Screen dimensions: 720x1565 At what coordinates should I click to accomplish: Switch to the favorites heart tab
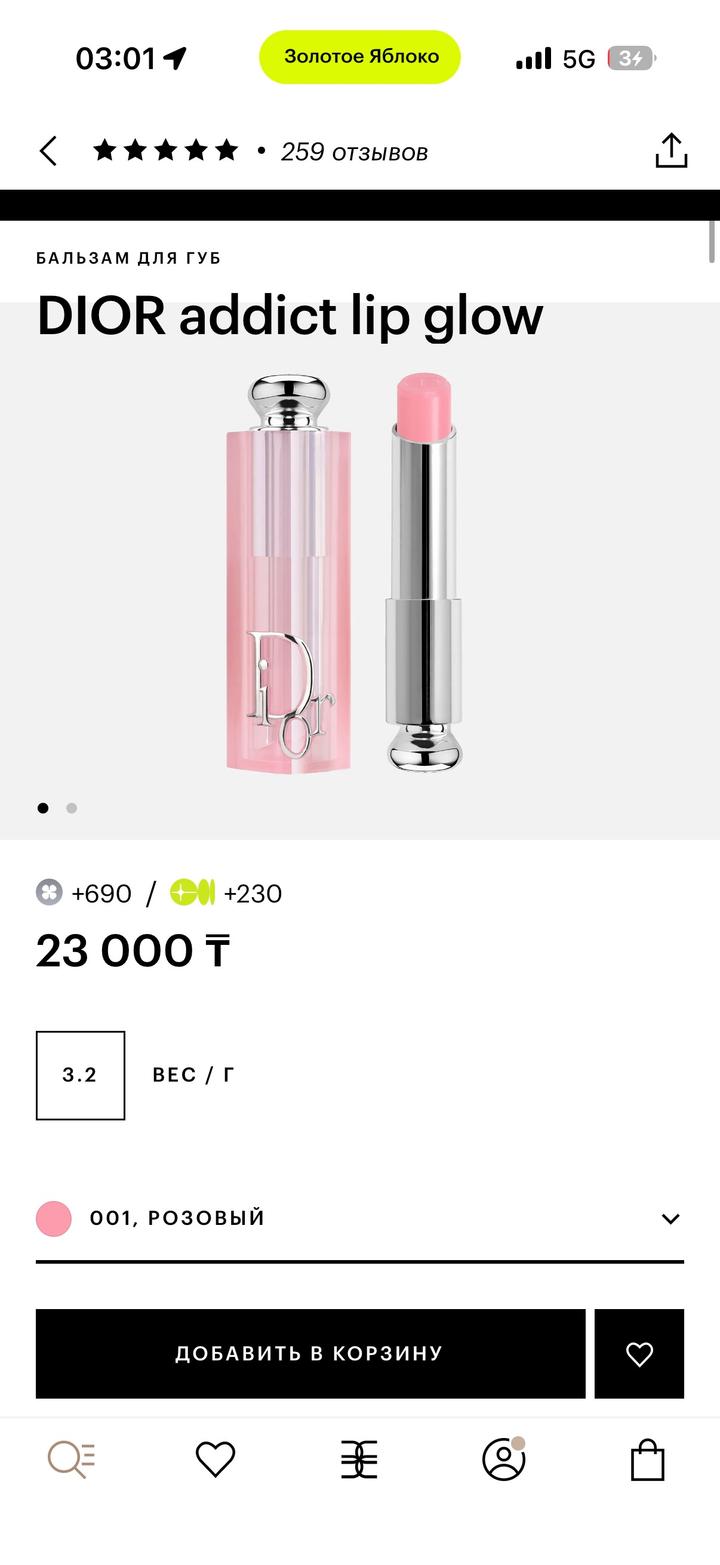215,1460
